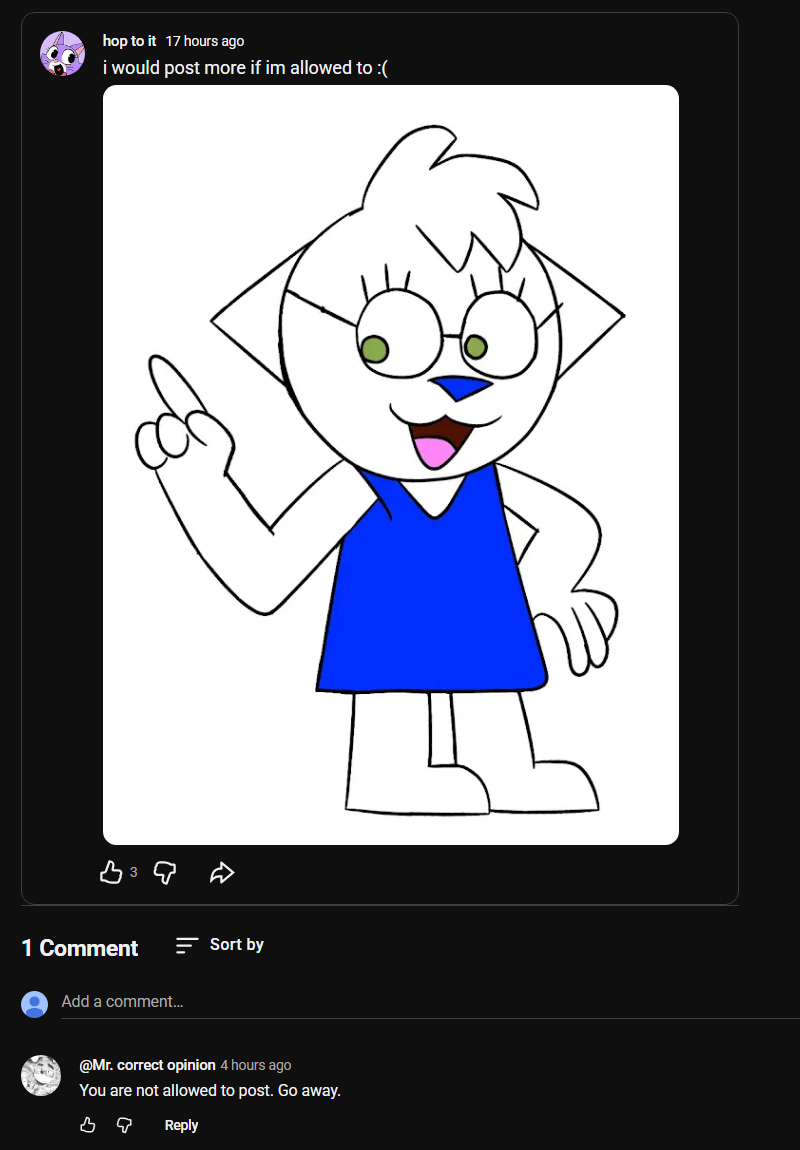Open hop to it channel avatar
Screen dimensions: 800x1150
point(62,53)
